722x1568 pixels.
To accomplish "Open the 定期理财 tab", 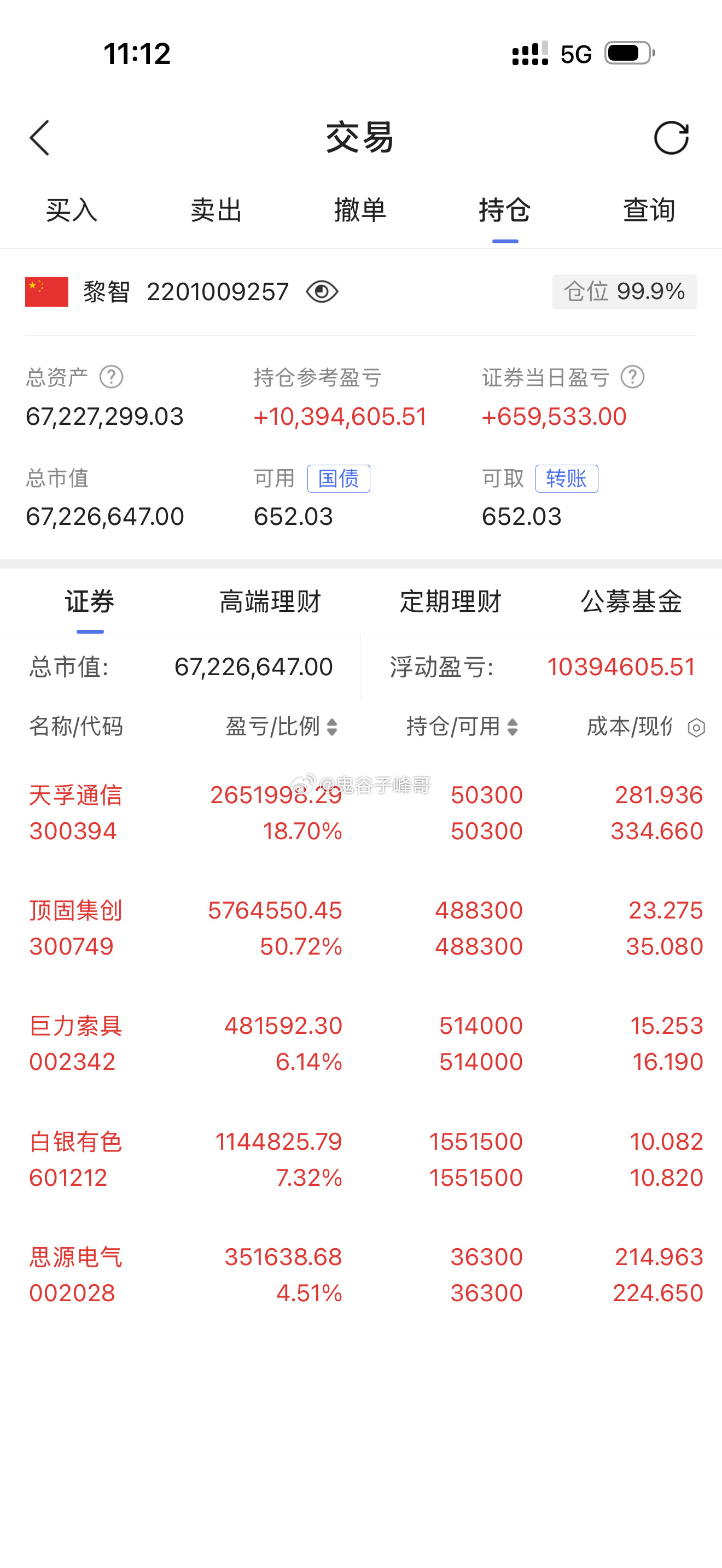I will (x=452, y=601).
